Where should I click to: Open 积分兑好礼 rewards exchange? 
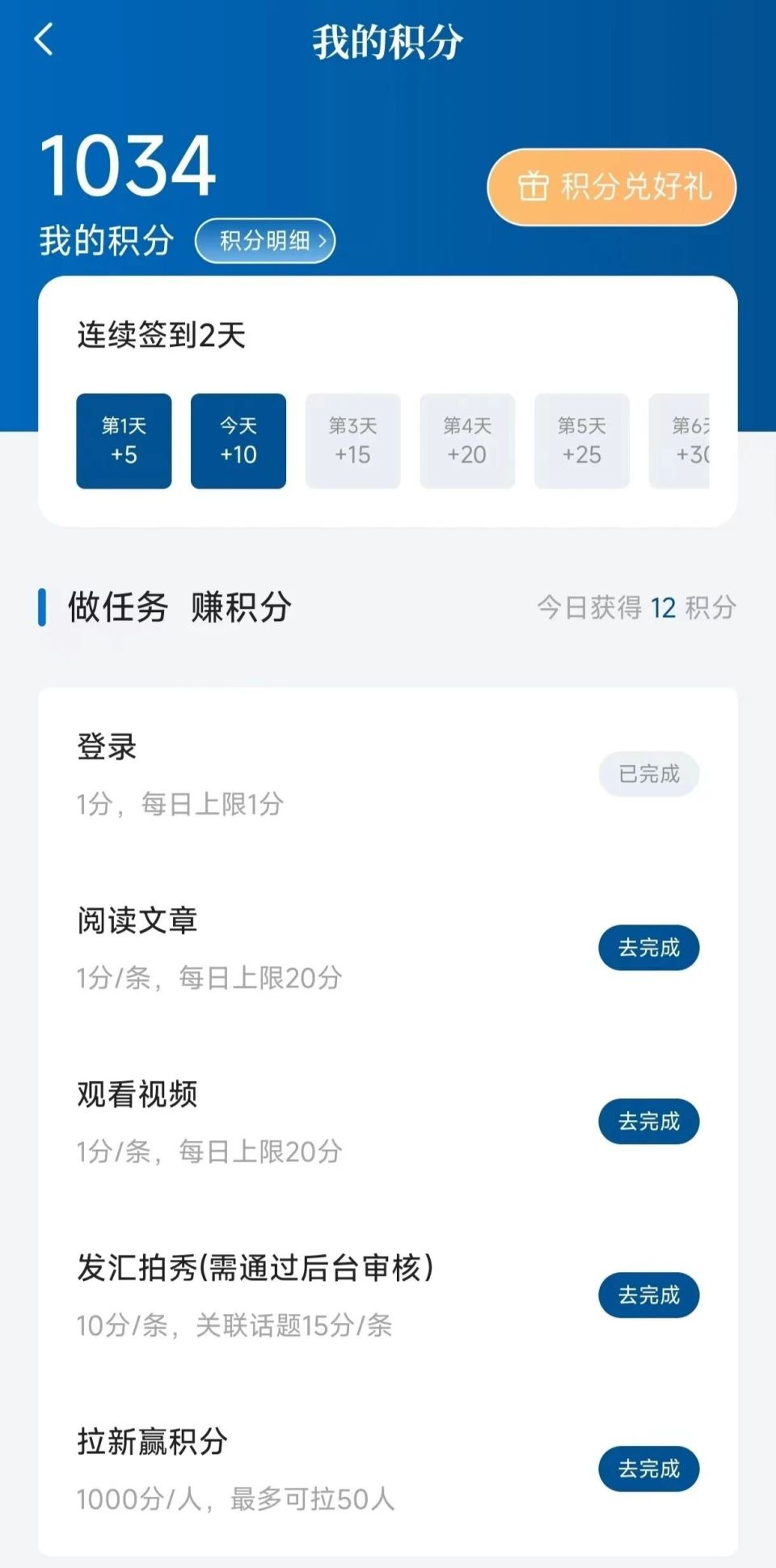coord(611,187)
